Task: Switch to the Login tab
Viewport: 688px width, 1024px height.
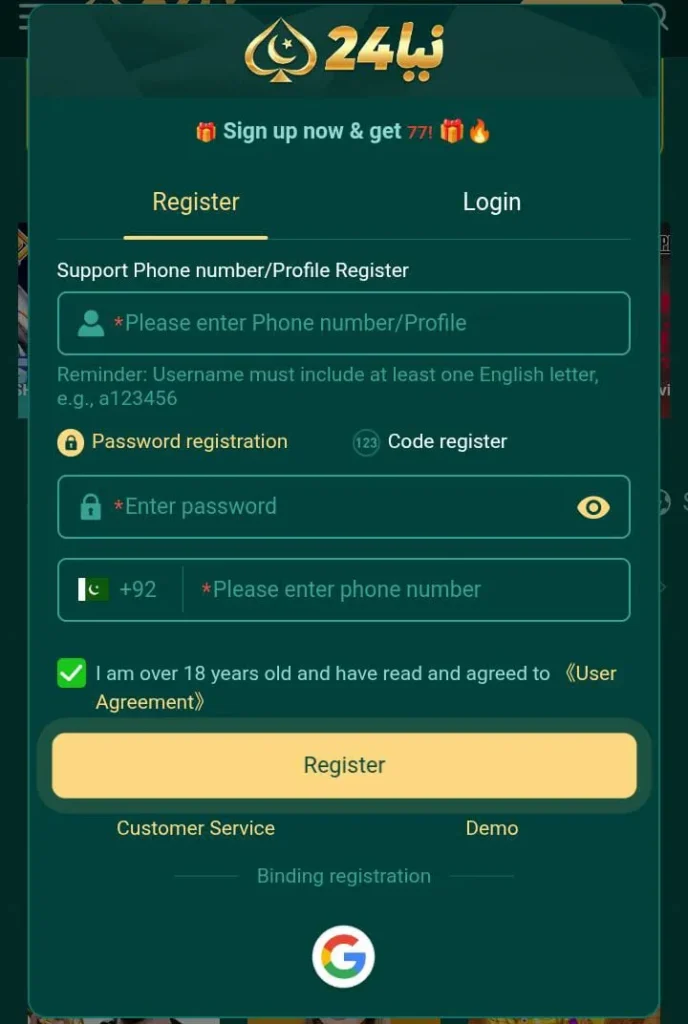Action: point(492,202)
